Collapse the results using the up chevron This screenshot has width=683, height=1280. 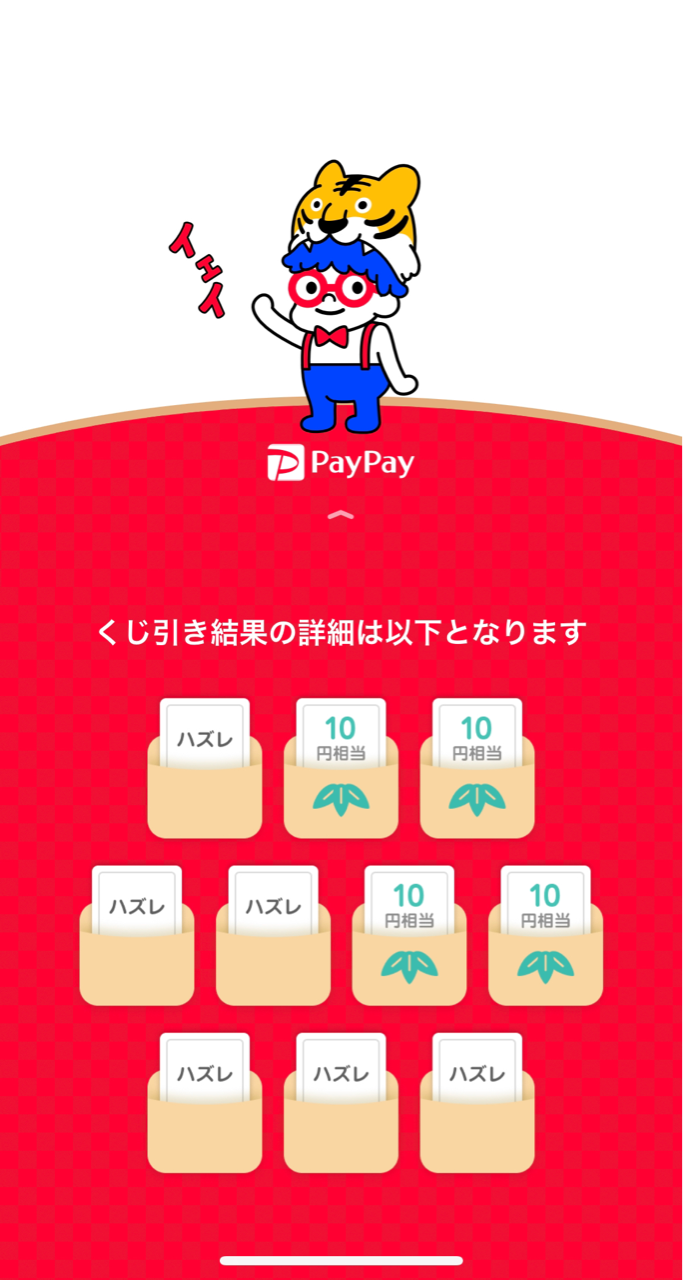click(x=341, y=516)
